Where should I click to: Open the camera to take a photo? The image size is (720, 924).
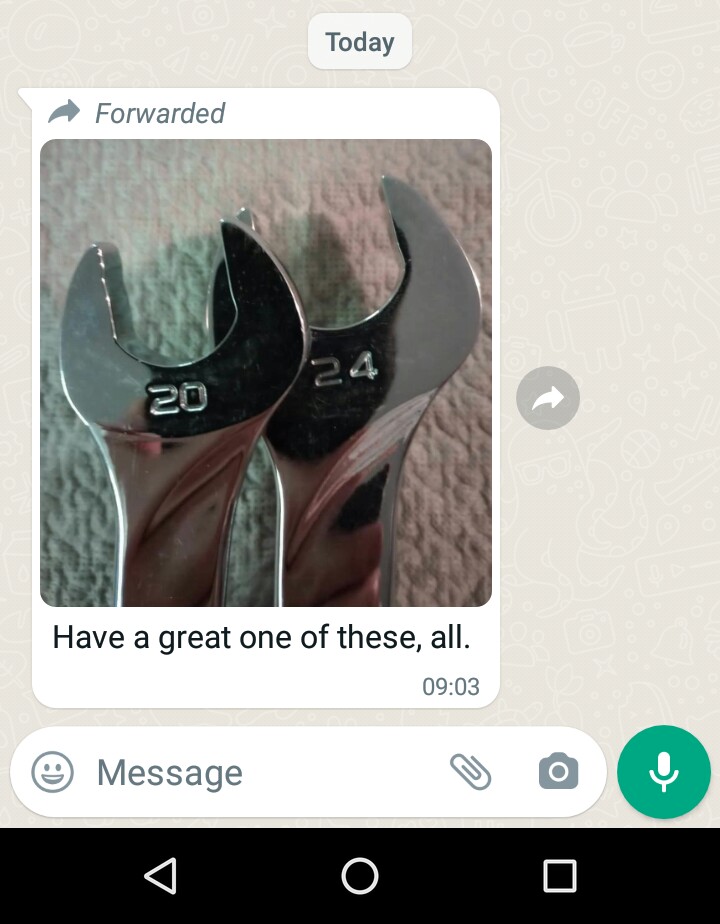pyautogui.click(x=558, y=772)
